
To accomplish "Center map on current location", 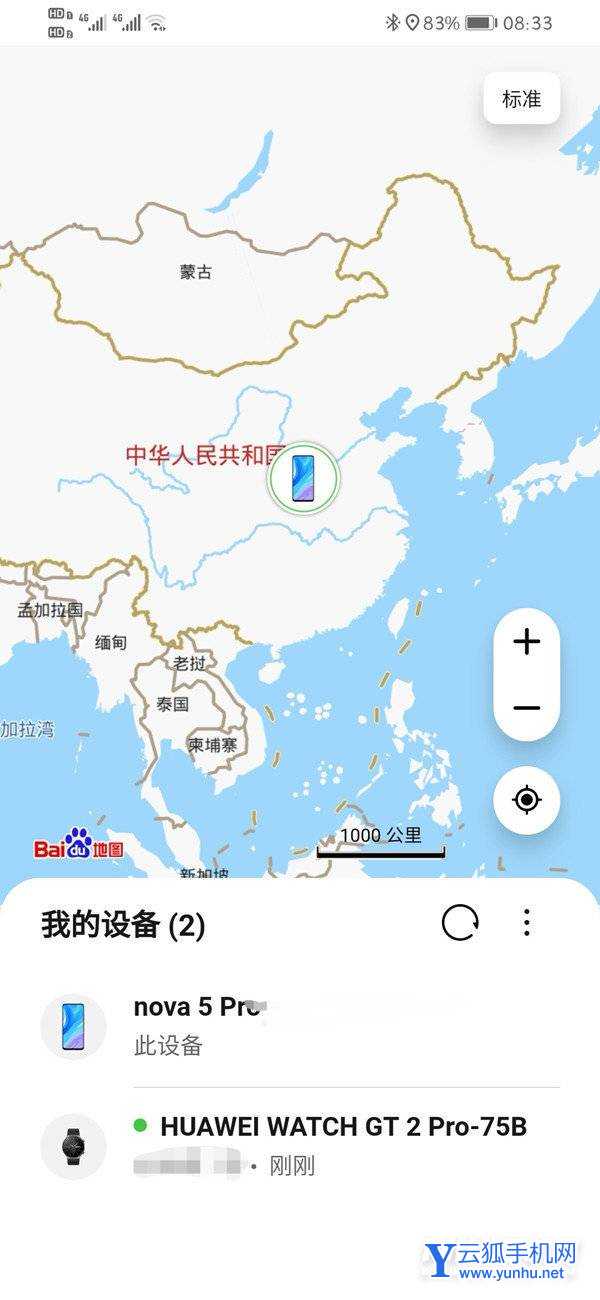I will [526, 800].
